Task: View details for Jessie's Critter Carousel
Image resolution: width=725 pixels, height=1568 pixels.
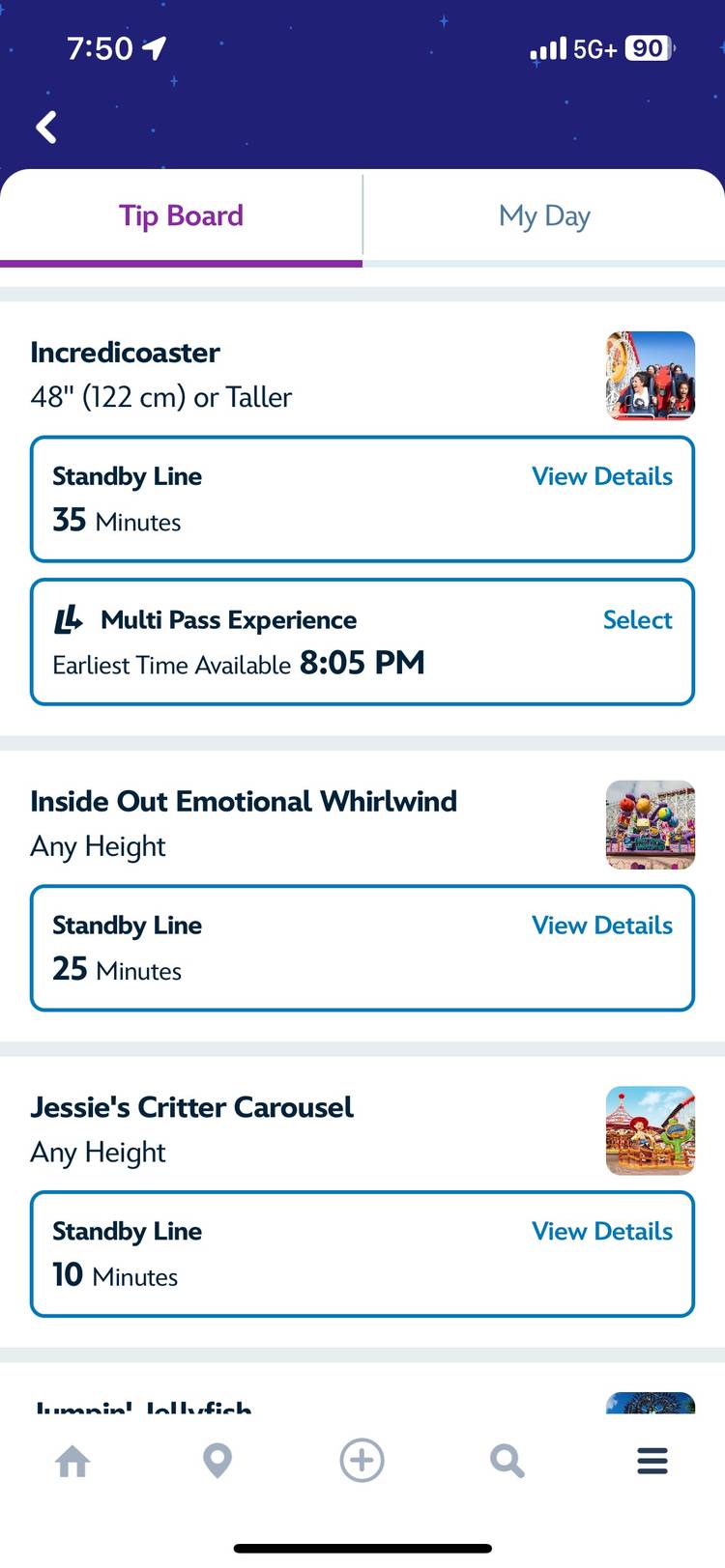Action: tap(601, 1231)
